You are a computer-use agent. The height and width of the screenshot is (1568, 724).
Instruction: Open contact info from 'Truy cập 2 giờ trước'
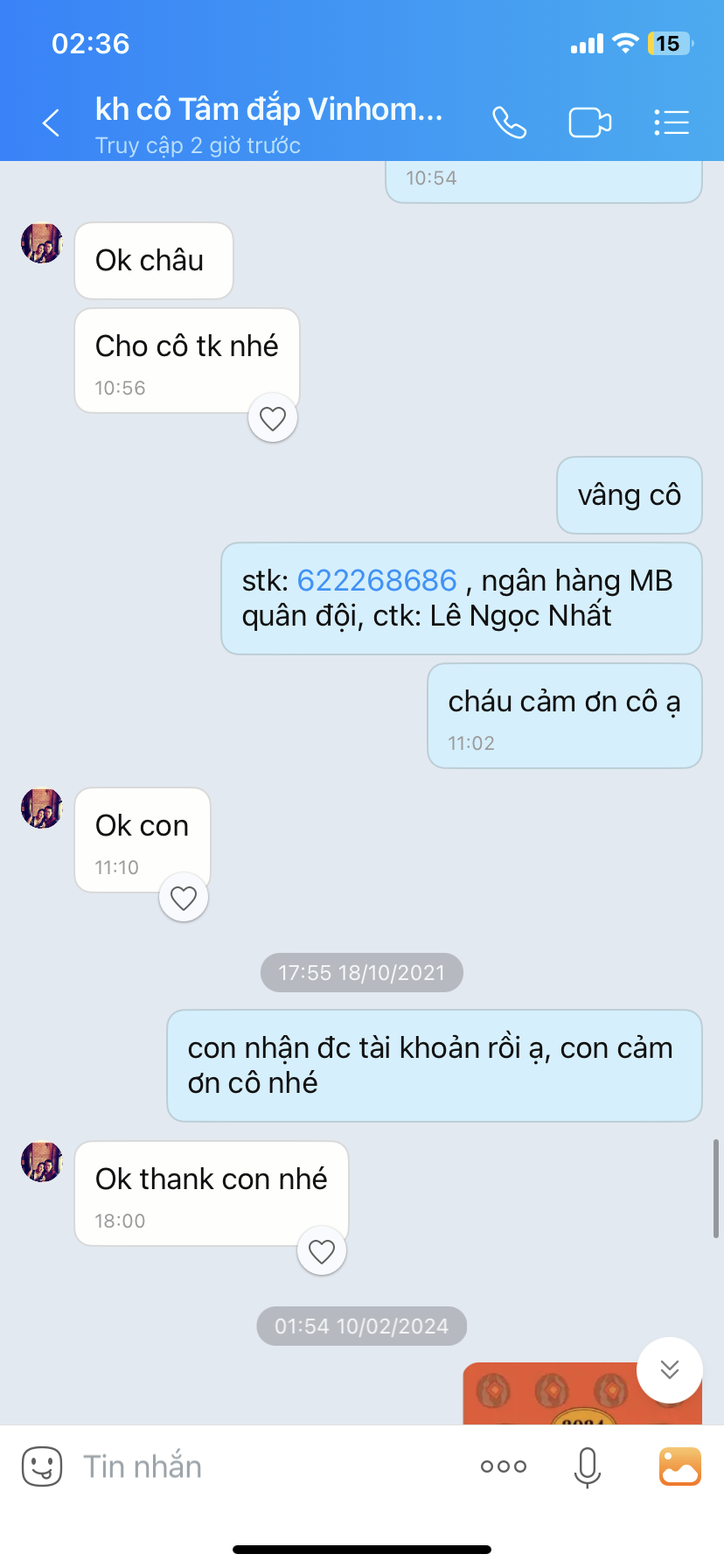pyautogui.click(x=197, y=145)
